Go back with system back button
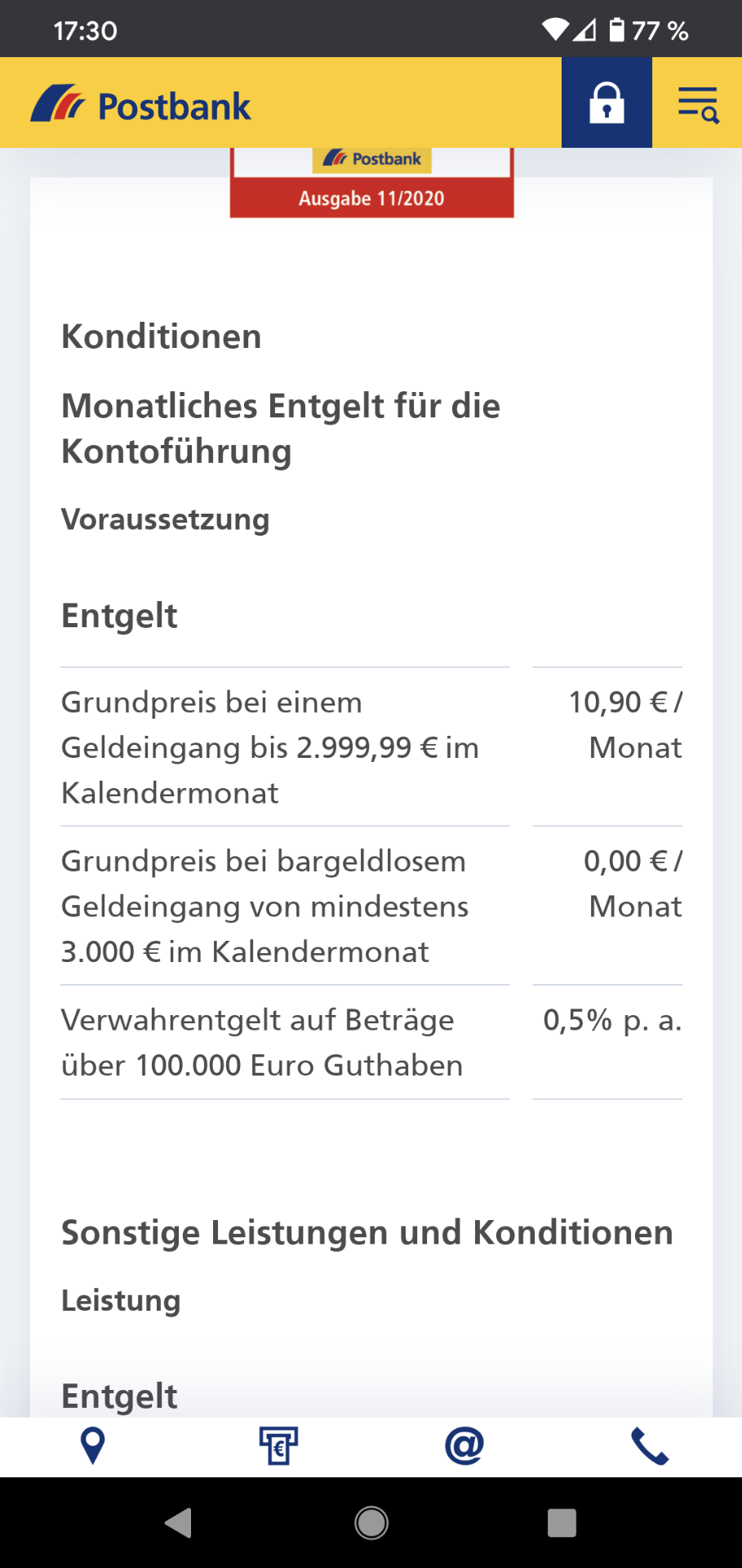 coord(179,1523)
